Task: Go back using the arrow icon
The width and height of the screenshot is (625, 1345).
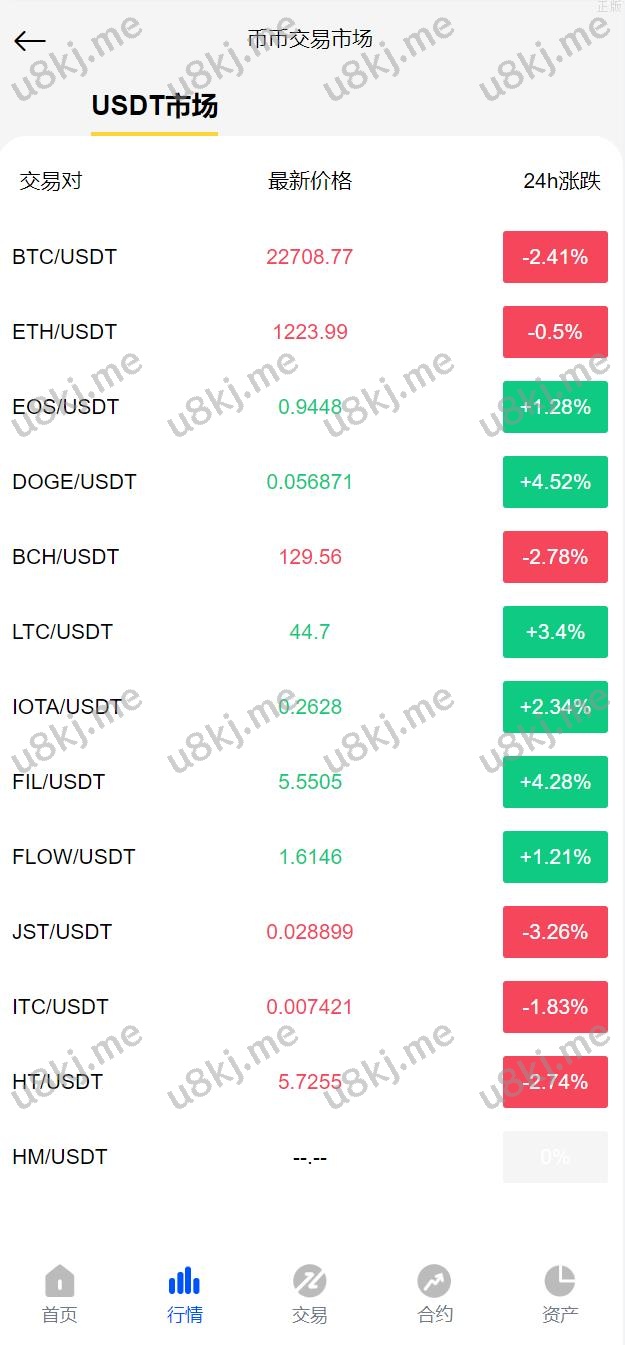Action: 30,40
